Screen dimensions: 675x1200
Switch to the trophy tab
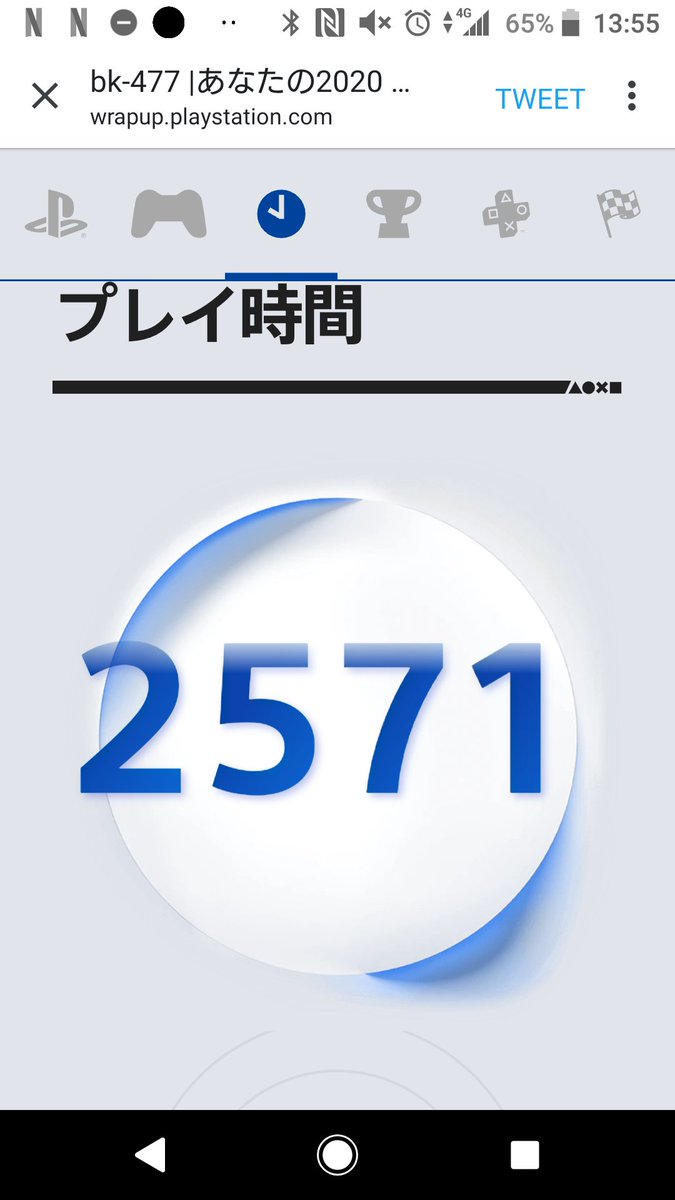(x=393, y=214)
